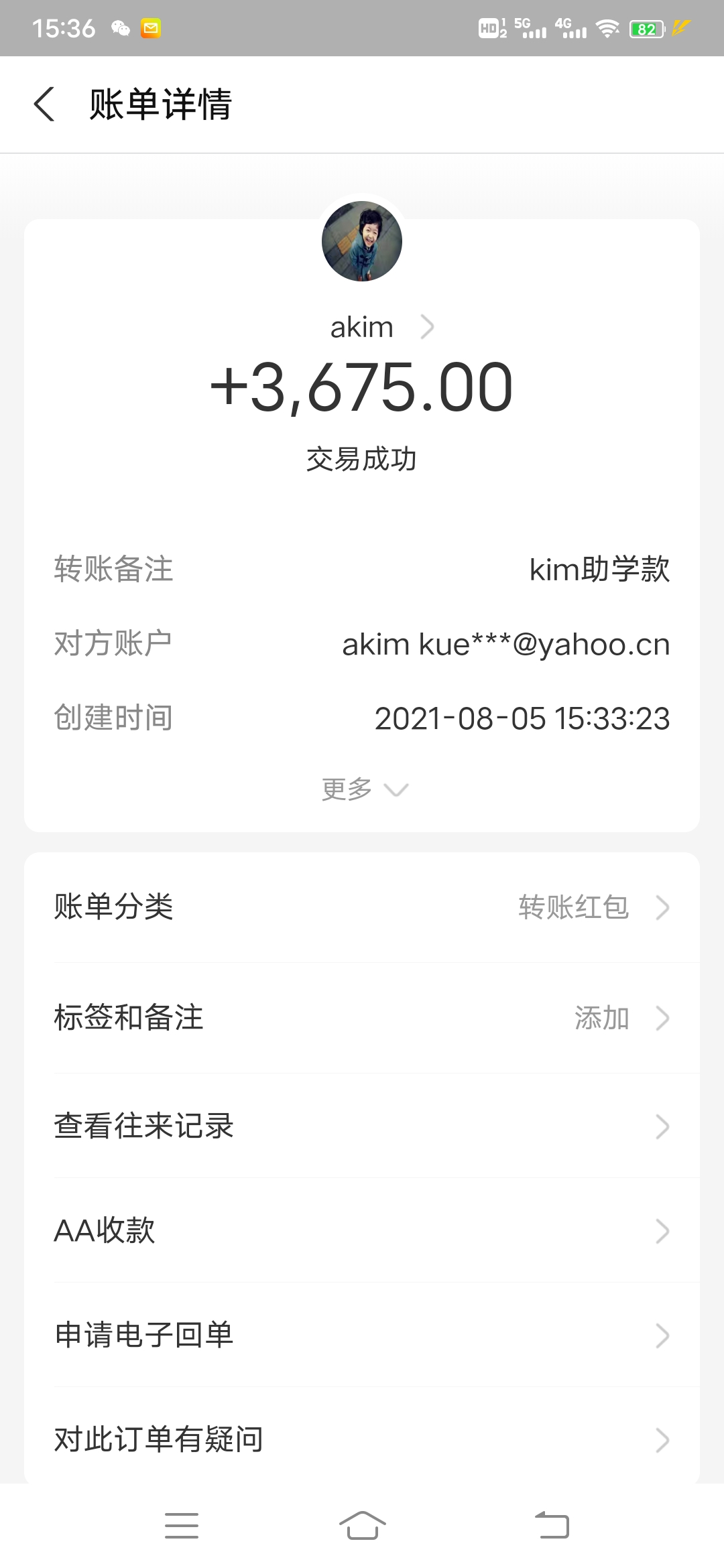724x1568 pixels.
Task: Tap the system home button
Action: [x=362, y=1526]
